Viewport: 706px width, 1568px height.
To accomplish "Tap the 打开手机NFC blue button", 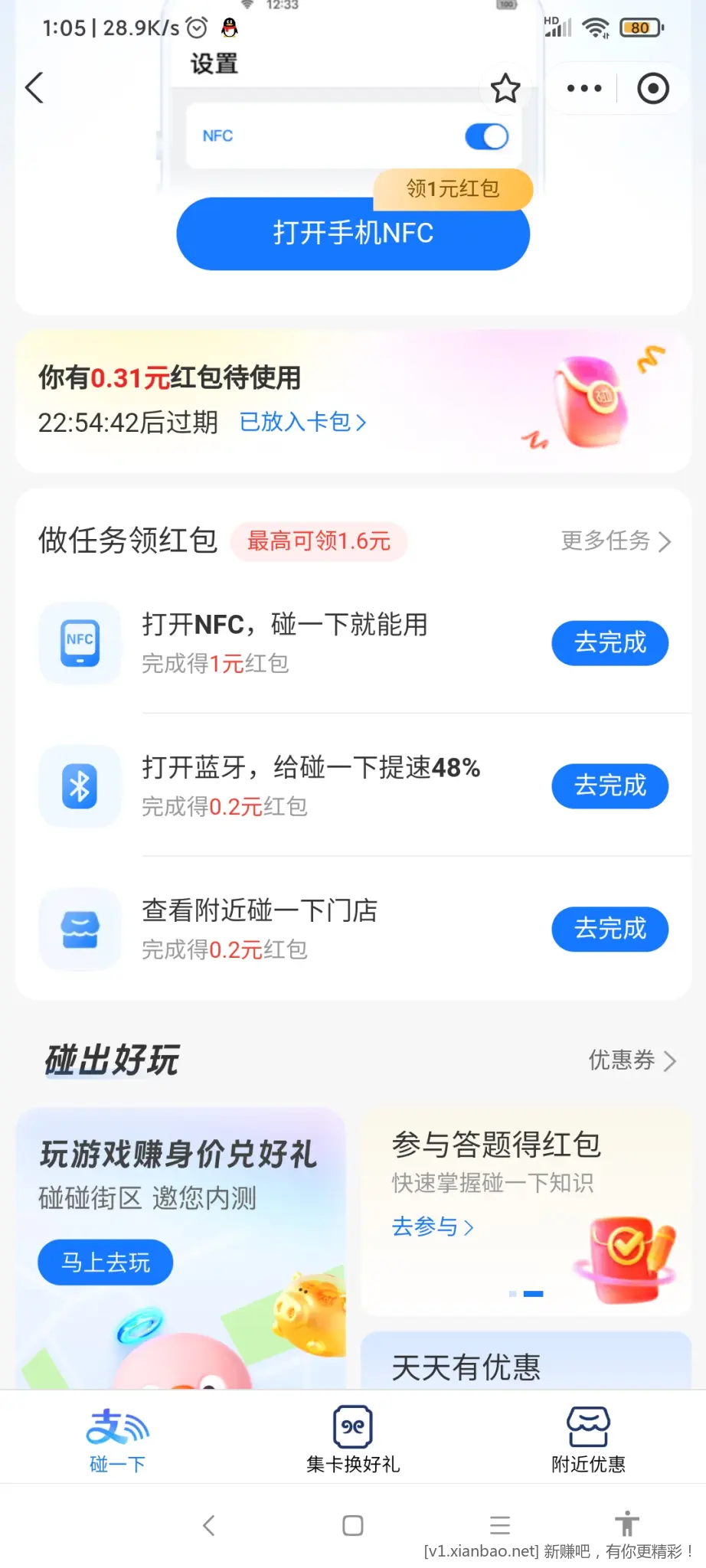I will 352,234.
